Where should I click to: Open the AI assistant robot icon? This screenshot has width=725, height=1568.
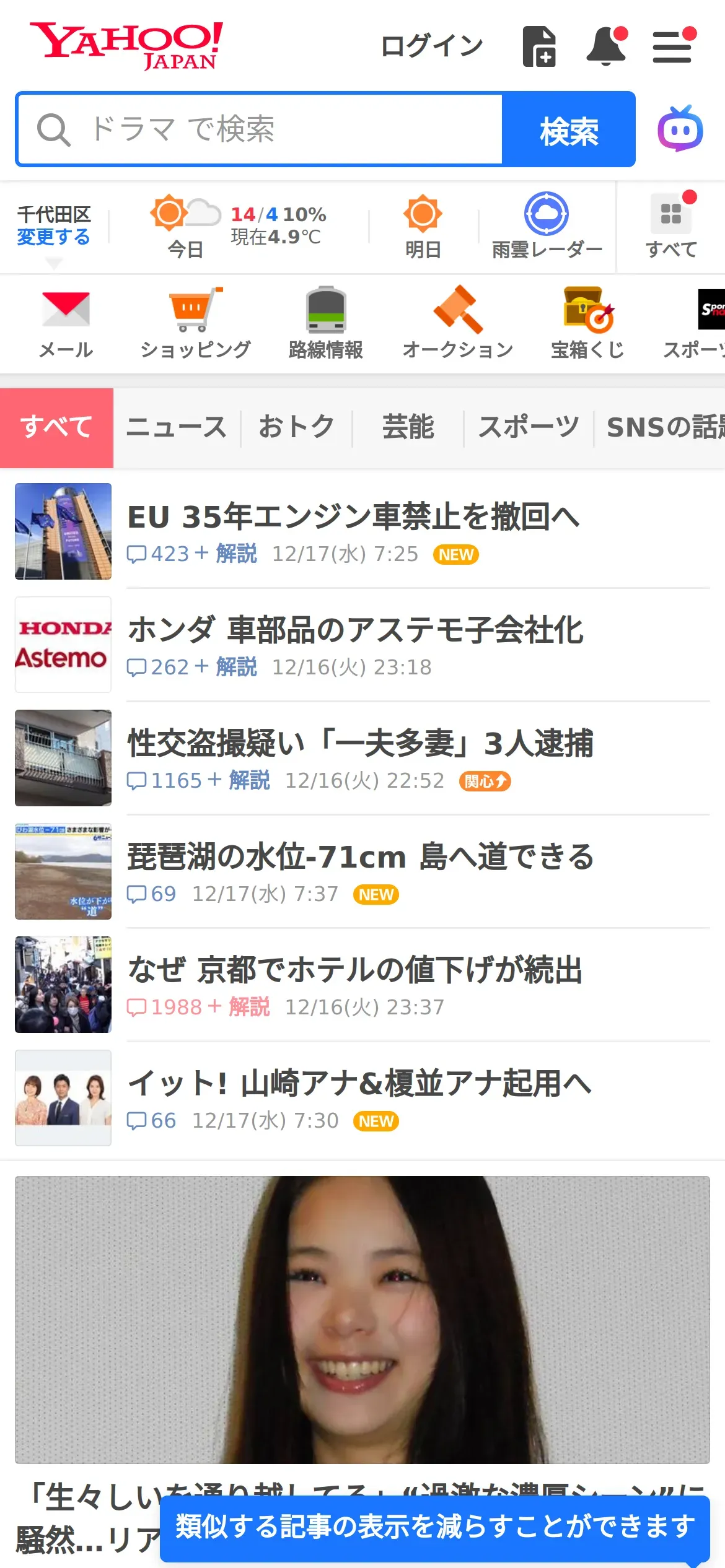(680, 129)
